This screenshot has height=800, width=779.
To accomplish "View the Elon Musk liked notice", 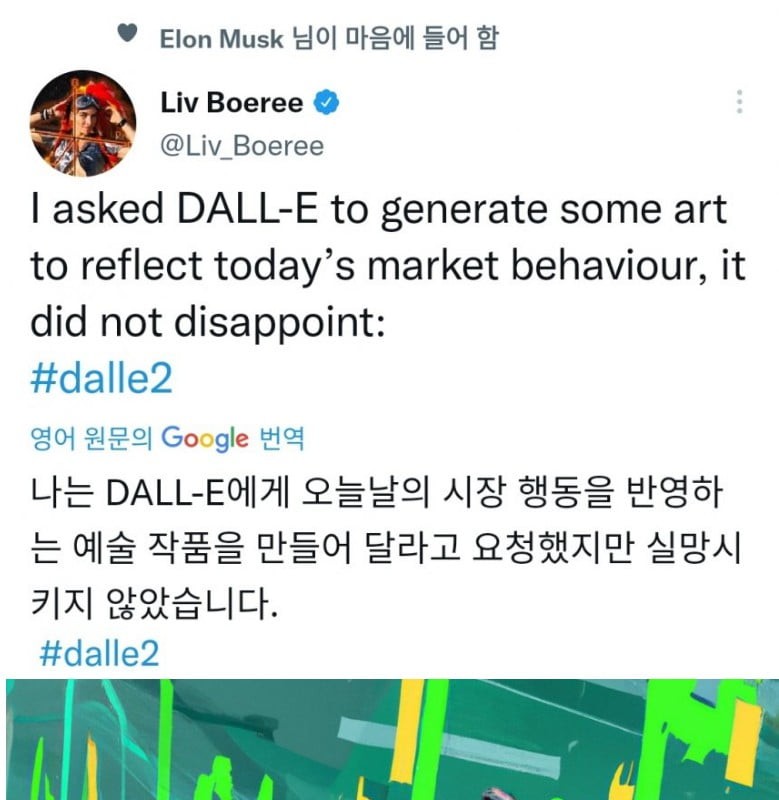I will [328, 39].
